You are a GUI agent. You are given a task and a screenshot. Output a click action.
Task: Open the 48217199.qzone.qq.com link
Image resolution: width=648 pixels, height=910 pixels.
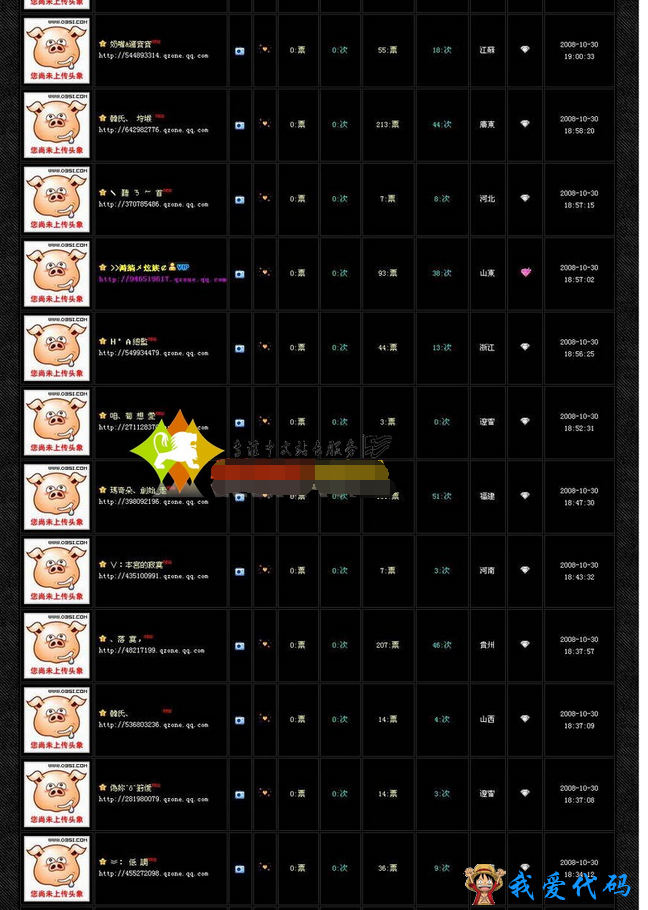click(151, 651)
